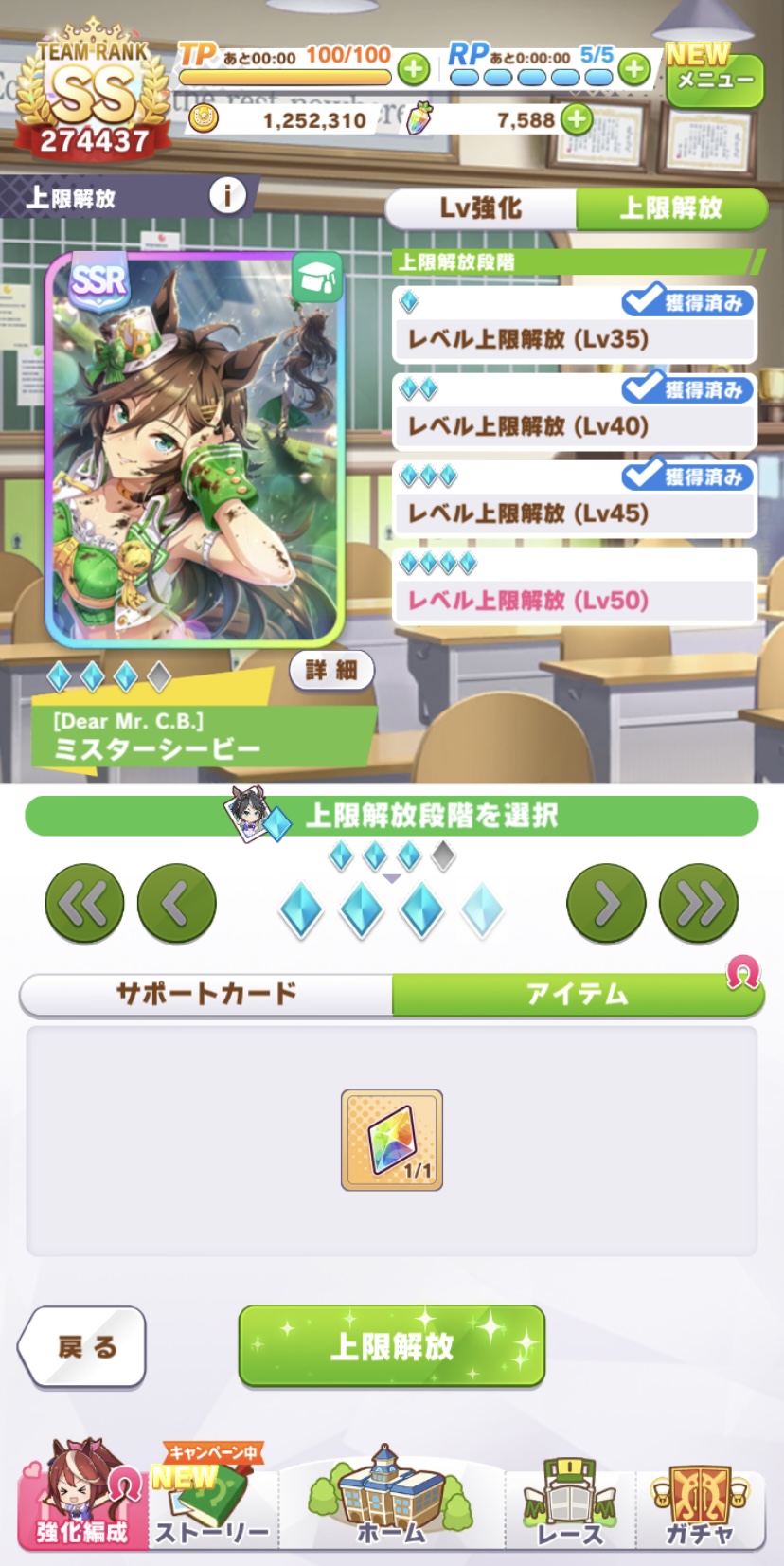
Task: Select the 上限解放 tab at top
Action: [670, 208]
